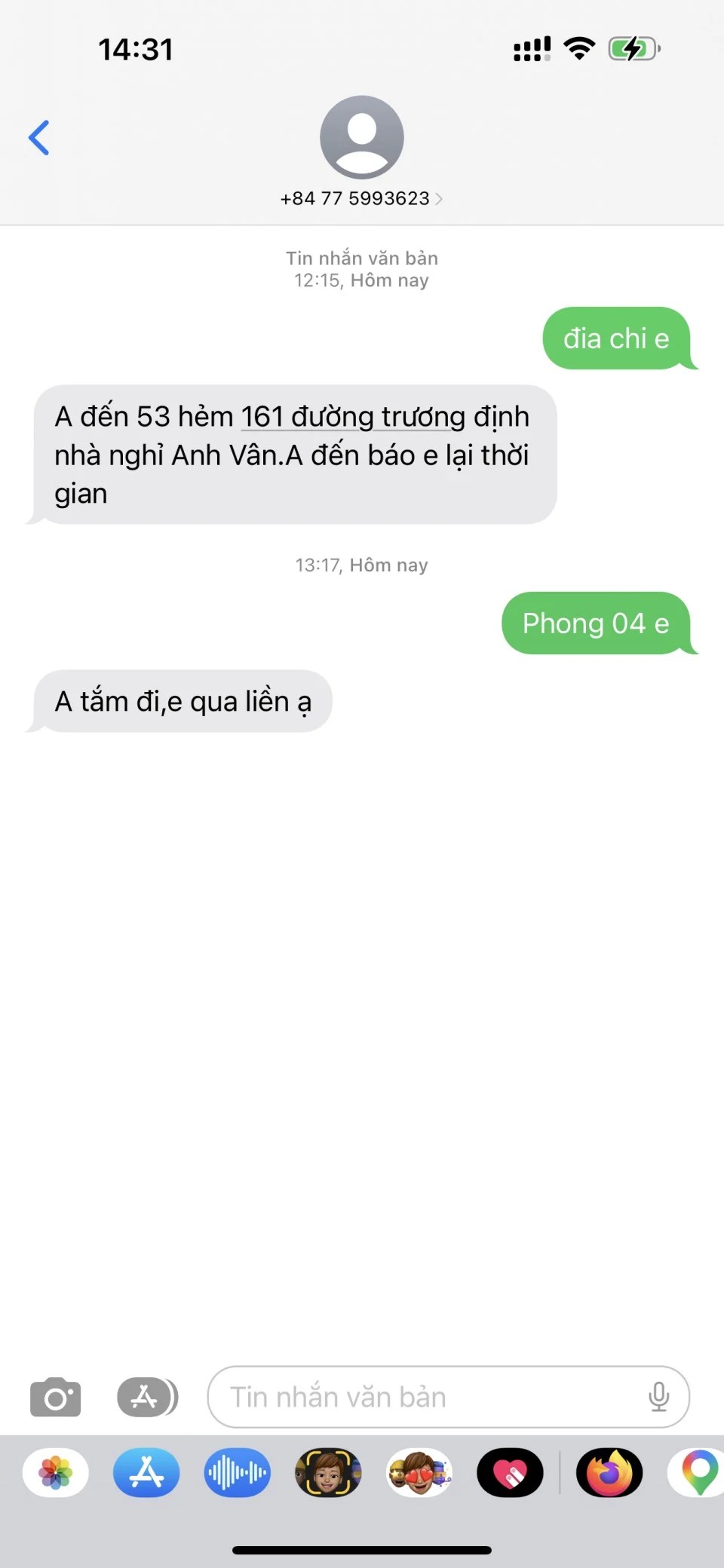Go back to the messages list
This screenshot has height=1568, width=724.
(39, 138)
